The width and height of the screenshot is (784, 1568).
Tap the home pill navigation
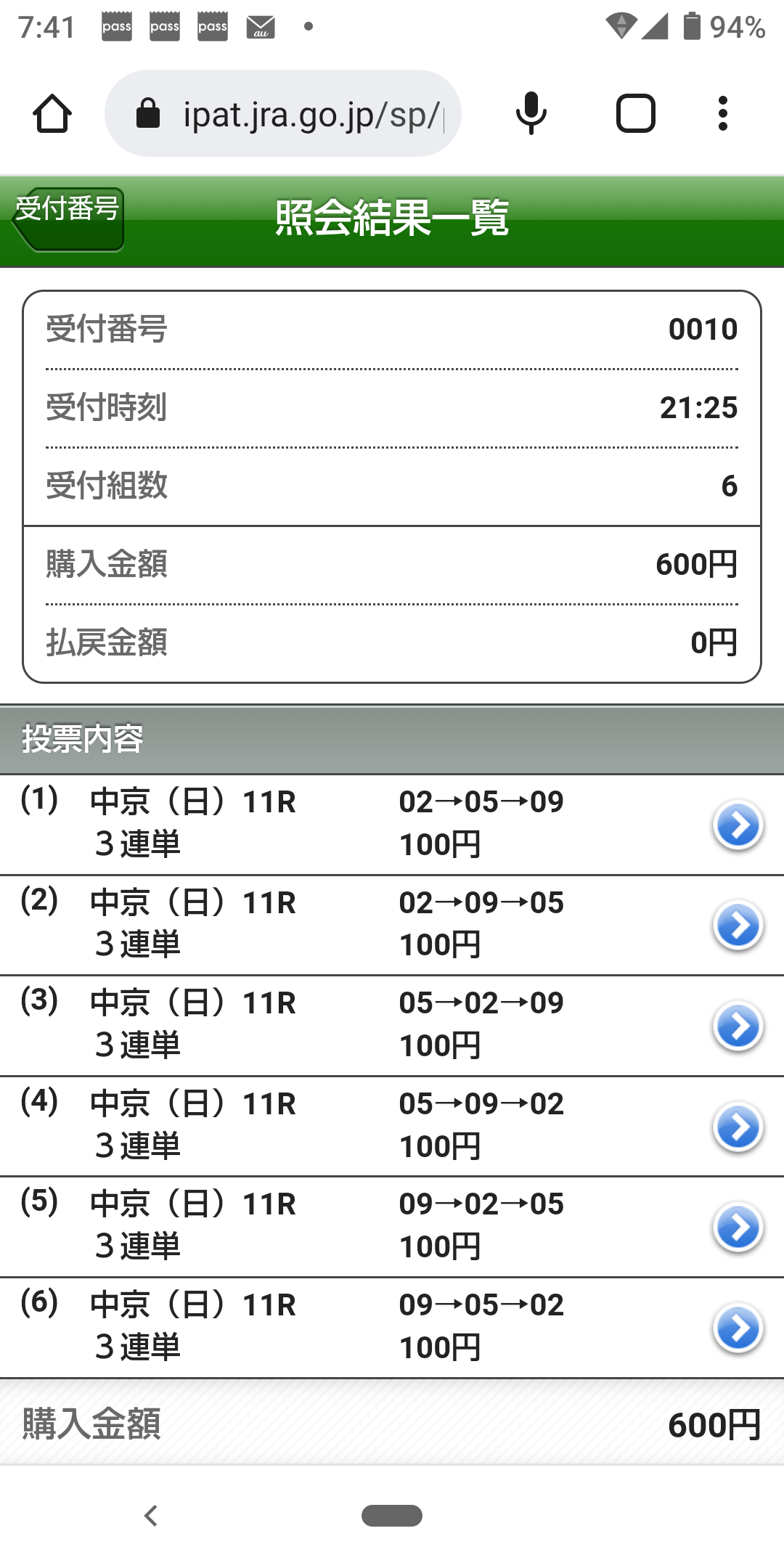[392, 1516]
